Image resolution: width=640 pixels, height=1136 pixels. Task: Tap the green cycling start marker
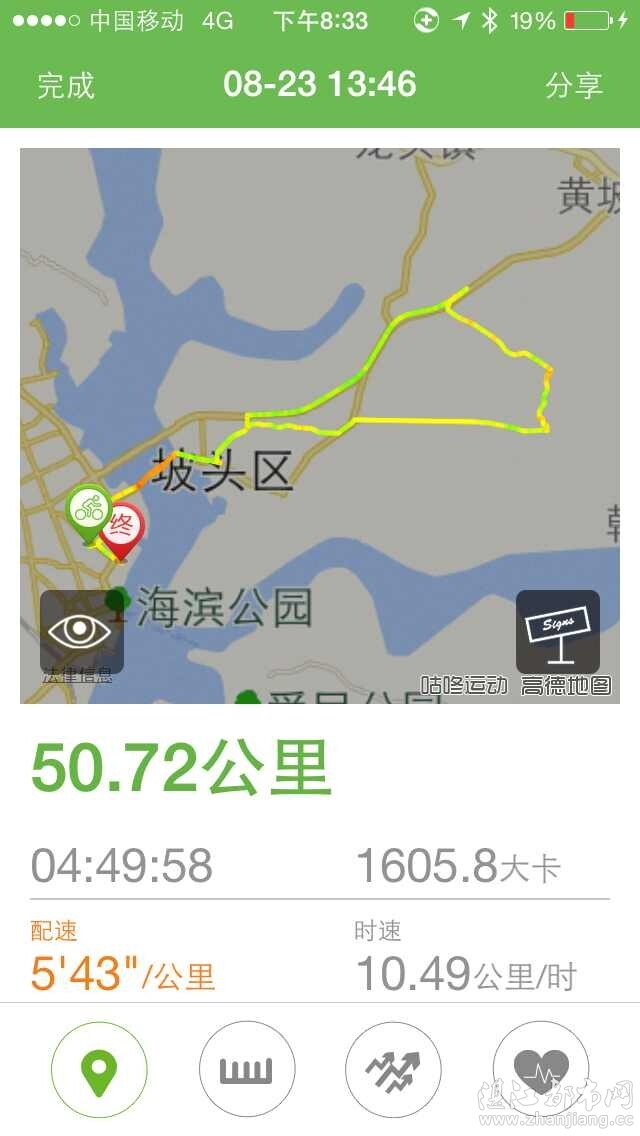point(88,509)
